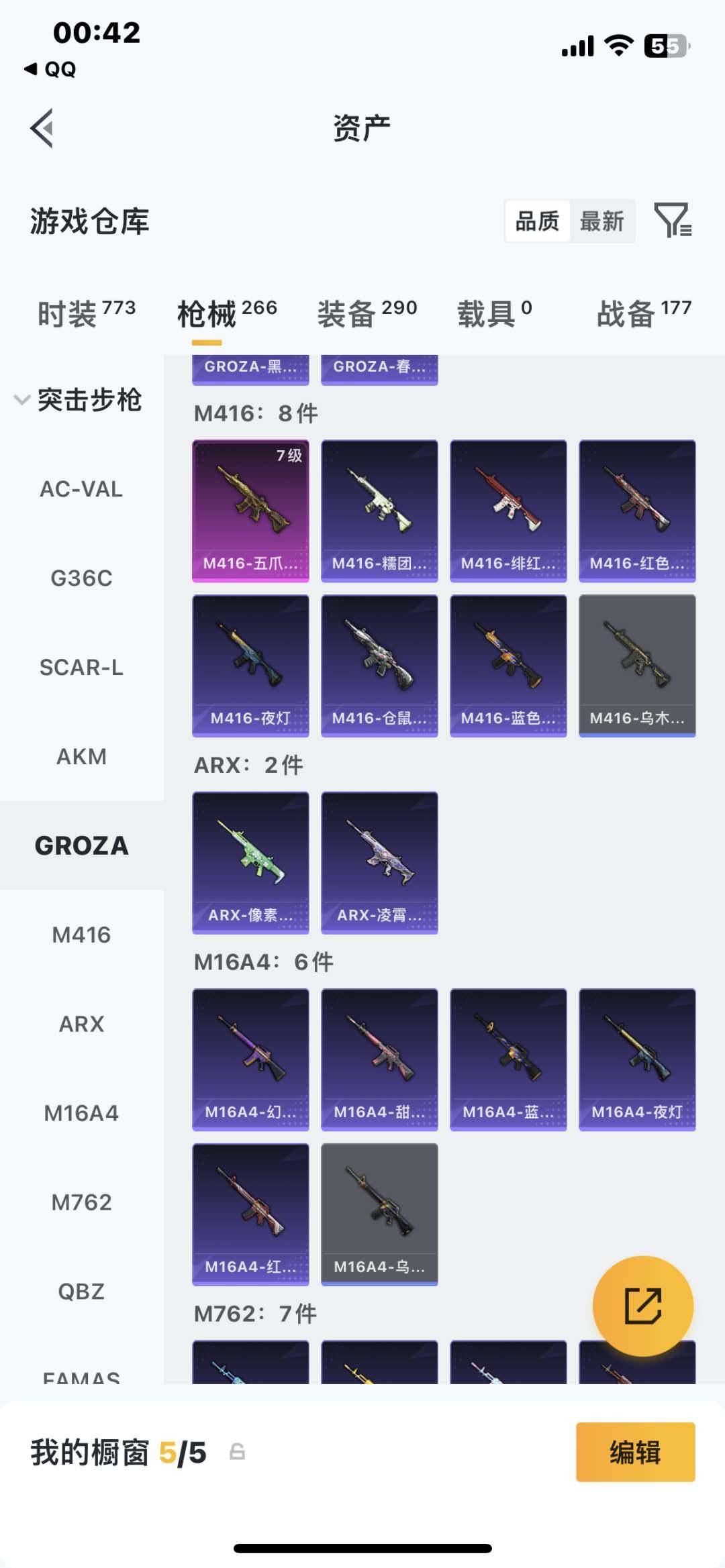Viewport: 725px width, 1568px height.
Task: Open the M416-乌木 skin card
Action: 637,666
